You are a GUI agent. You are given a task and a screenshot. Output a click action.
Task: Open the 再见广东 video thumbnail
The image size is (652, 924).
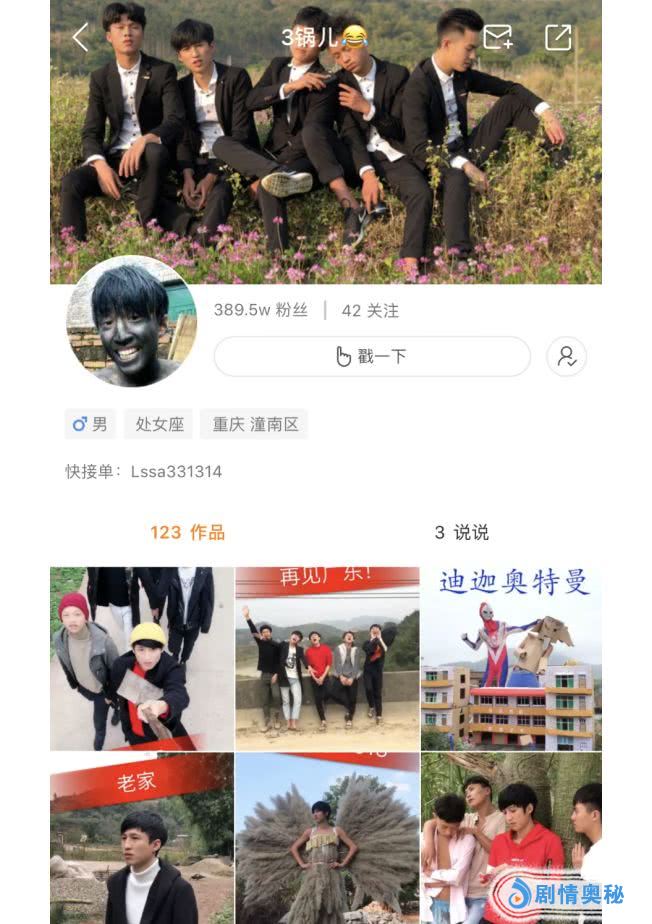(327, 659)
